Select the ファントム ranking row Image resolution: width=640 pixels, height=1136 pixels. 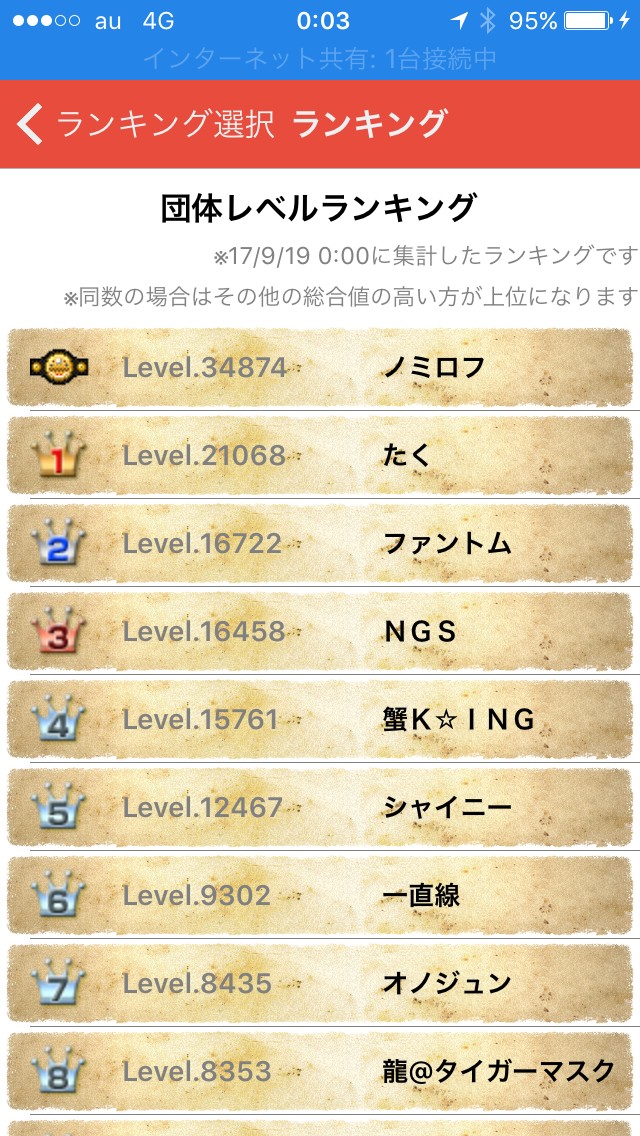[x=320, y=543]
